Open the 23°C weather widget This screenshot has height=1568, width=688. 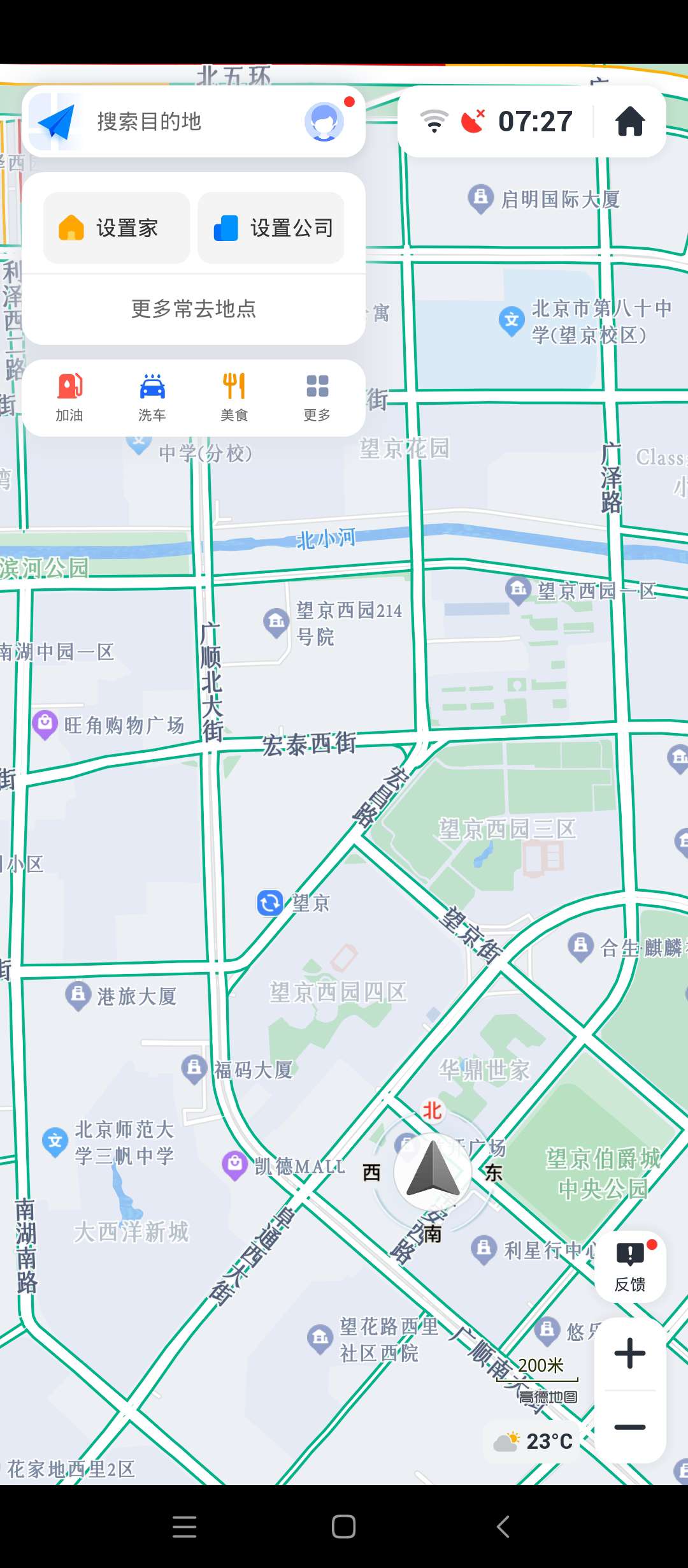tap(534, 1441)
